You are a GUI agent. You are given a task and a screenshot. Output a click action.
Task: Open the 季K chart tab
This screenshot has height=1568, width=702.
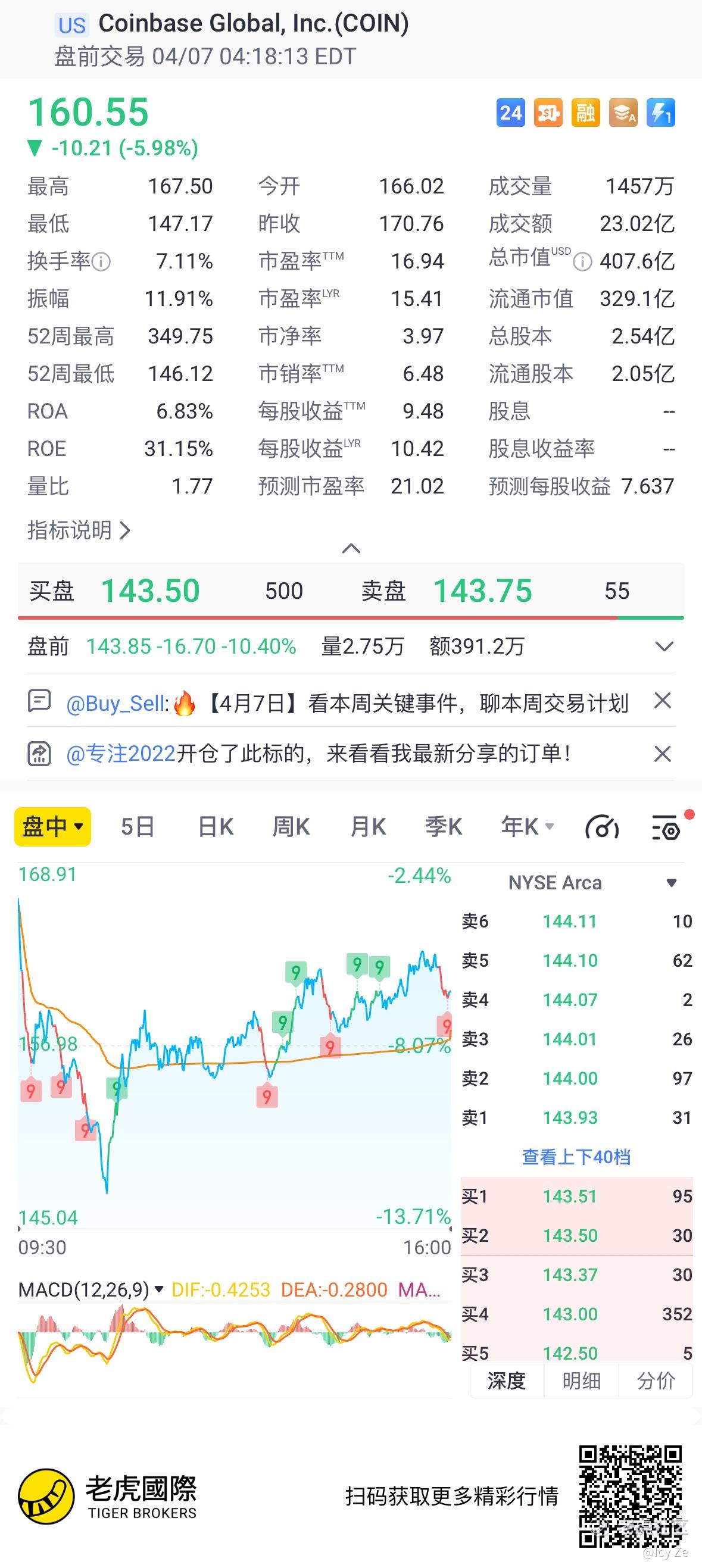click(x=443, y=827)
